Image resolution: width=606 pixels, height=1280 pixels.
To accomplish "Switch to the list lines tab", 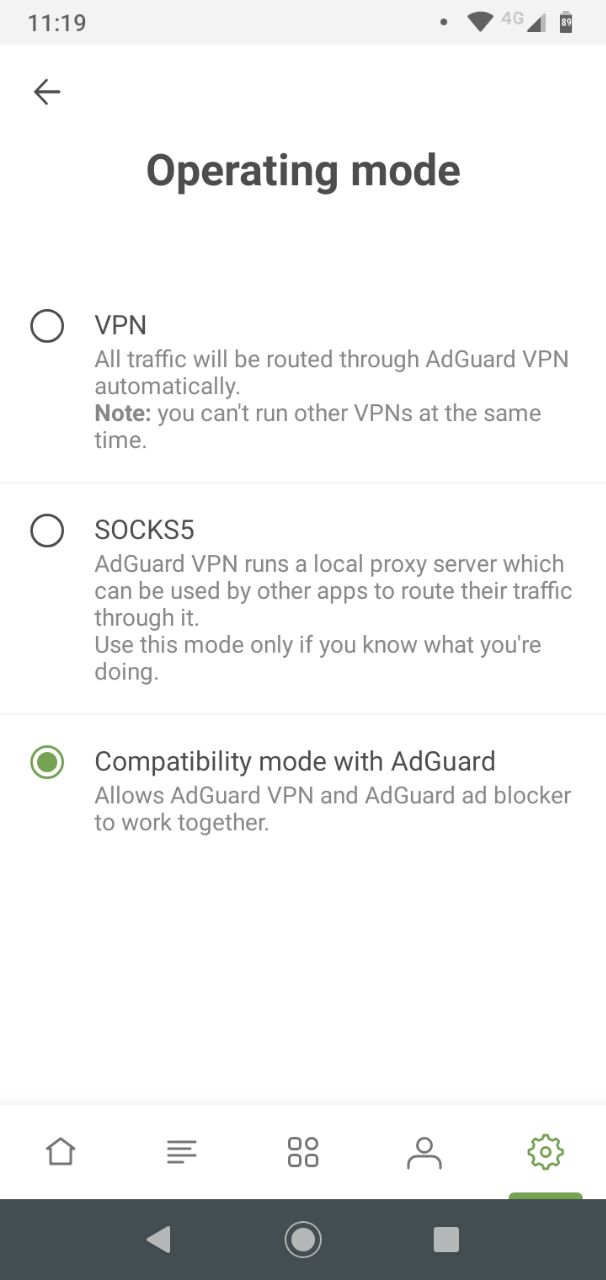I will pyautogui.click(x=182, y=1152).
